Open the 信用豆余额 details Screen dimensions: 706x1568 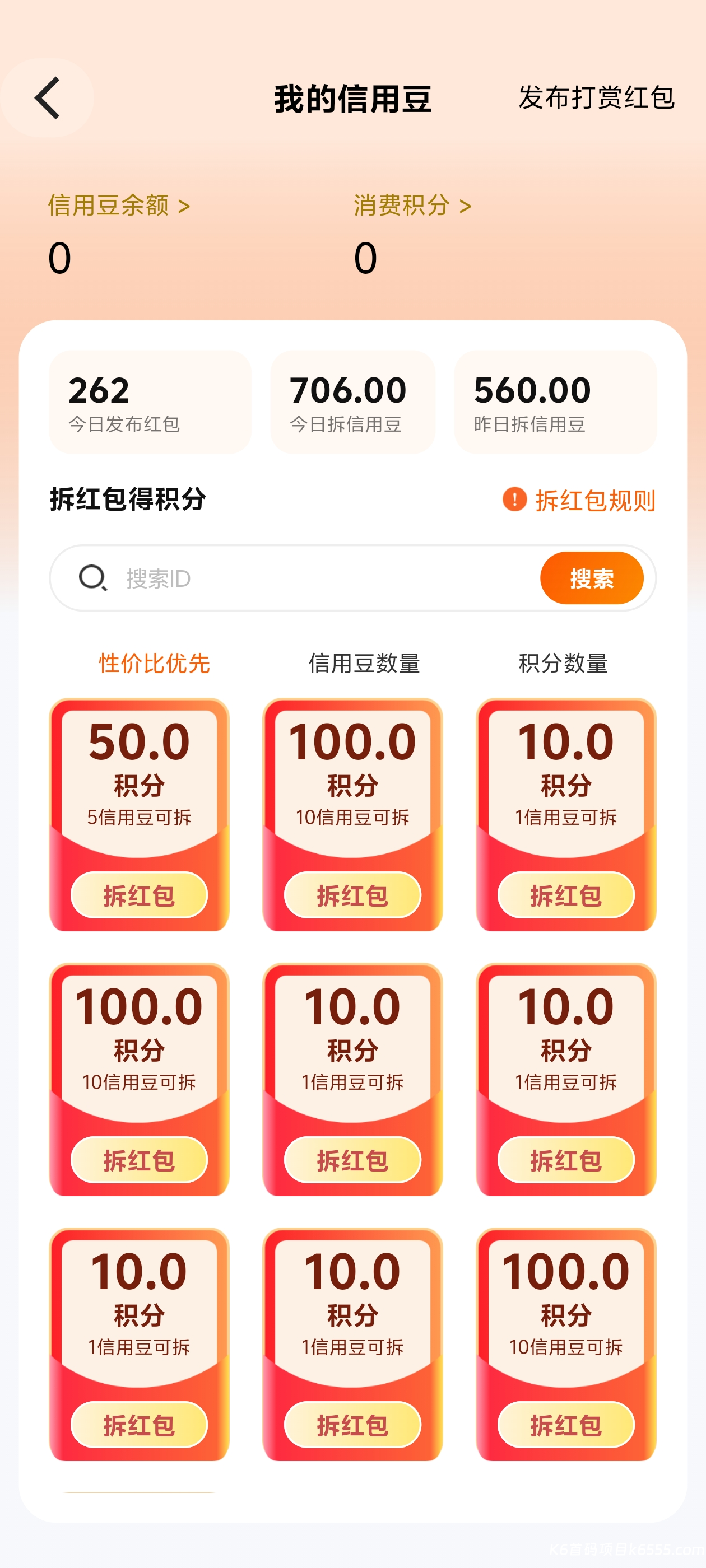119,206
